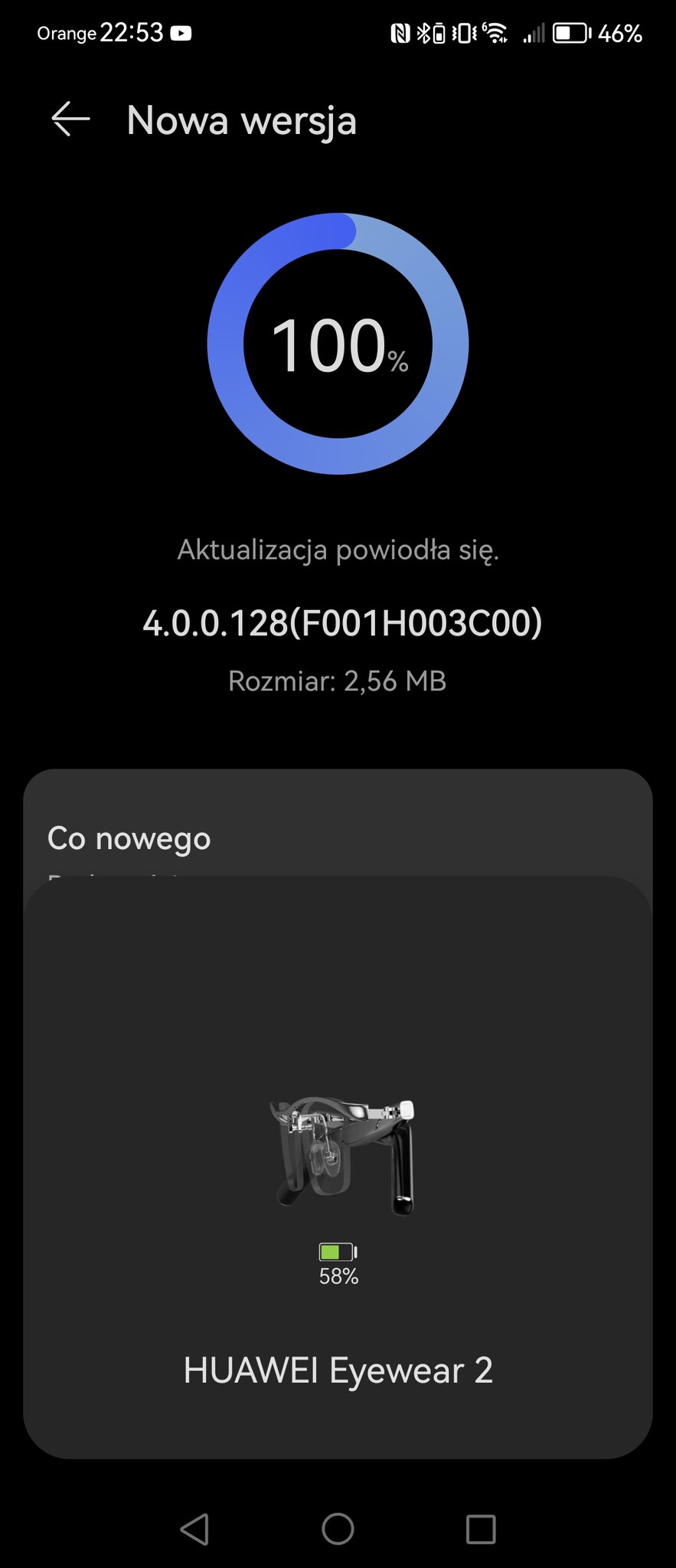The image size is (676, 1568).
Task: Tap the system back button
Action: (x=194, y=1529)
